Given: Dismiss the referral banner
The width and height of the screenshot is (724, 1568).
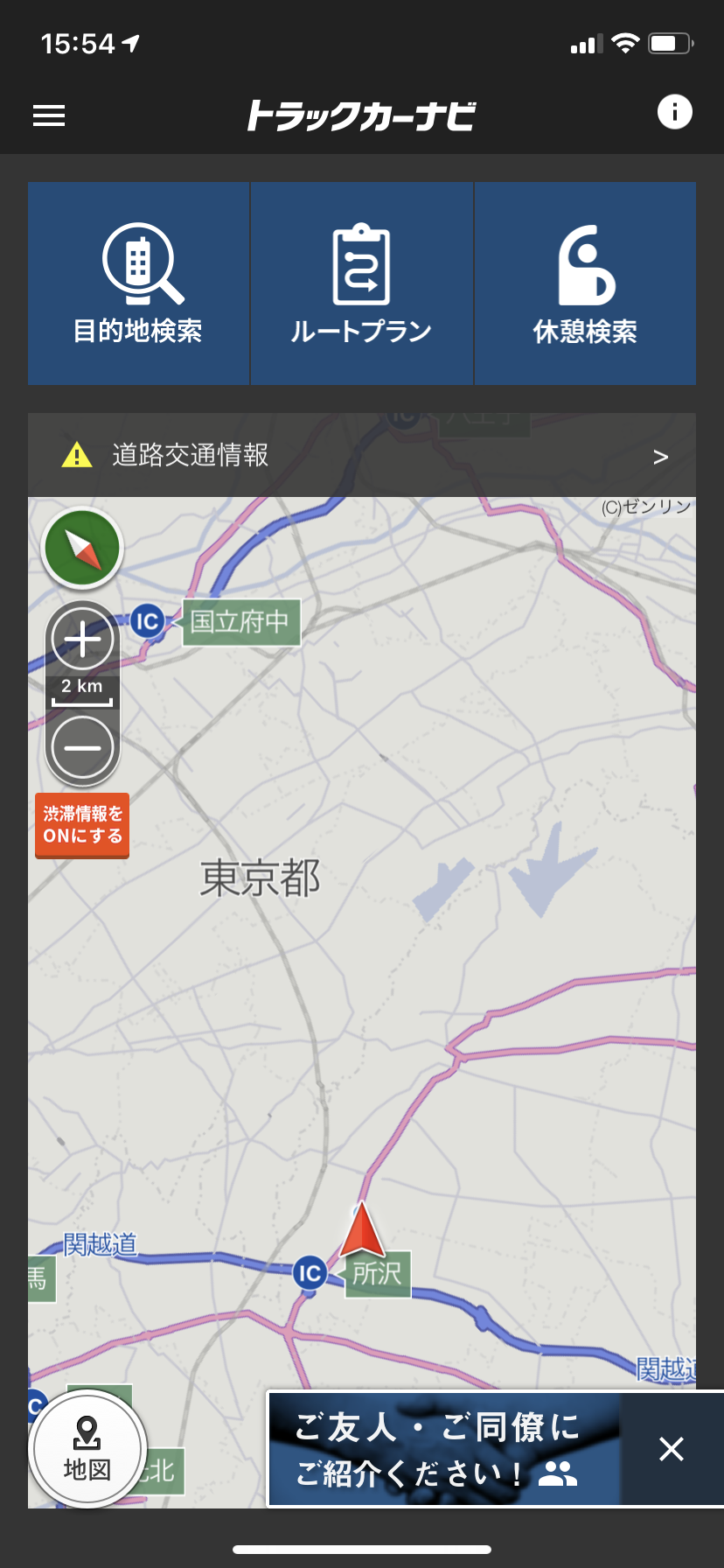Looking at the screenshot, I should [x=672, y=1449].
